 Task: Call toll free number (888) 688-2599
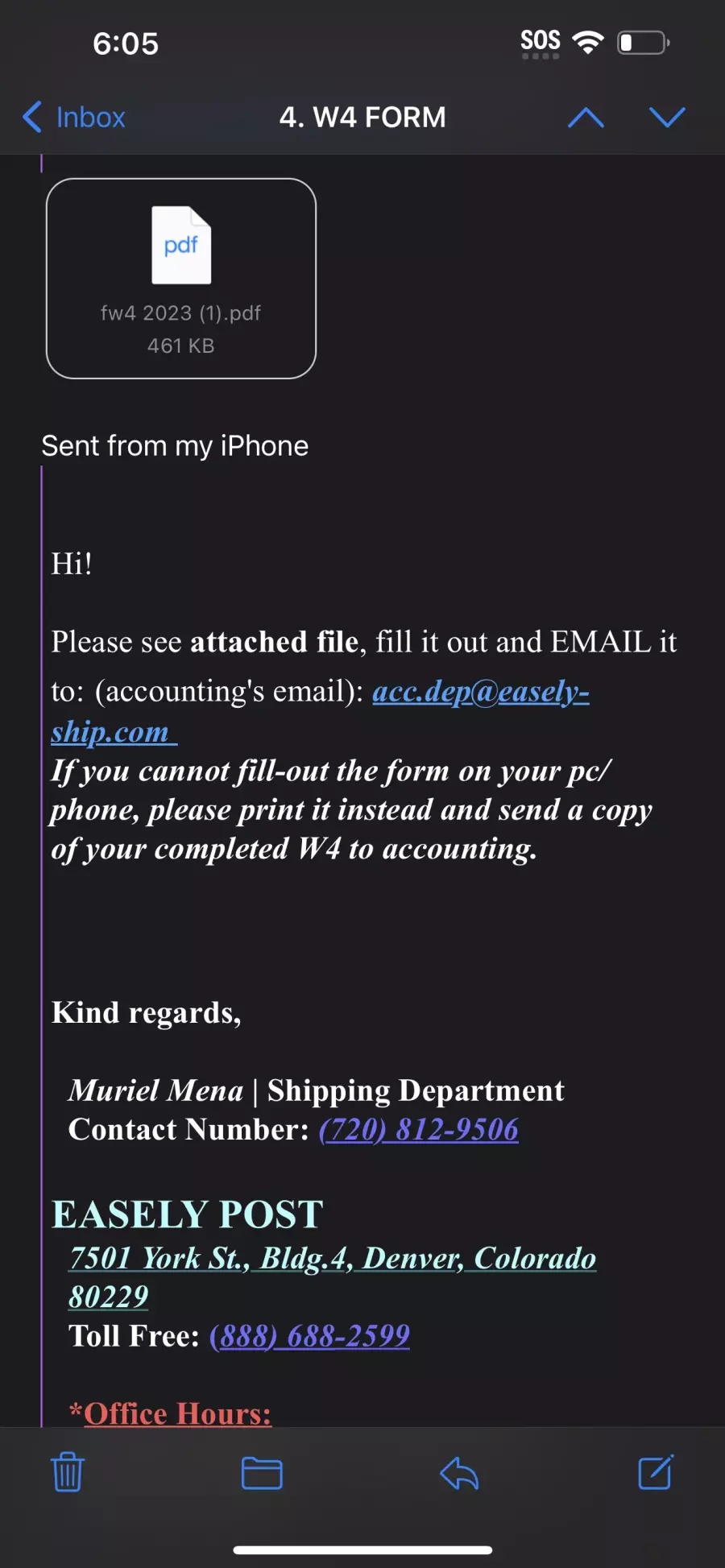click(x=310, y=1336)
